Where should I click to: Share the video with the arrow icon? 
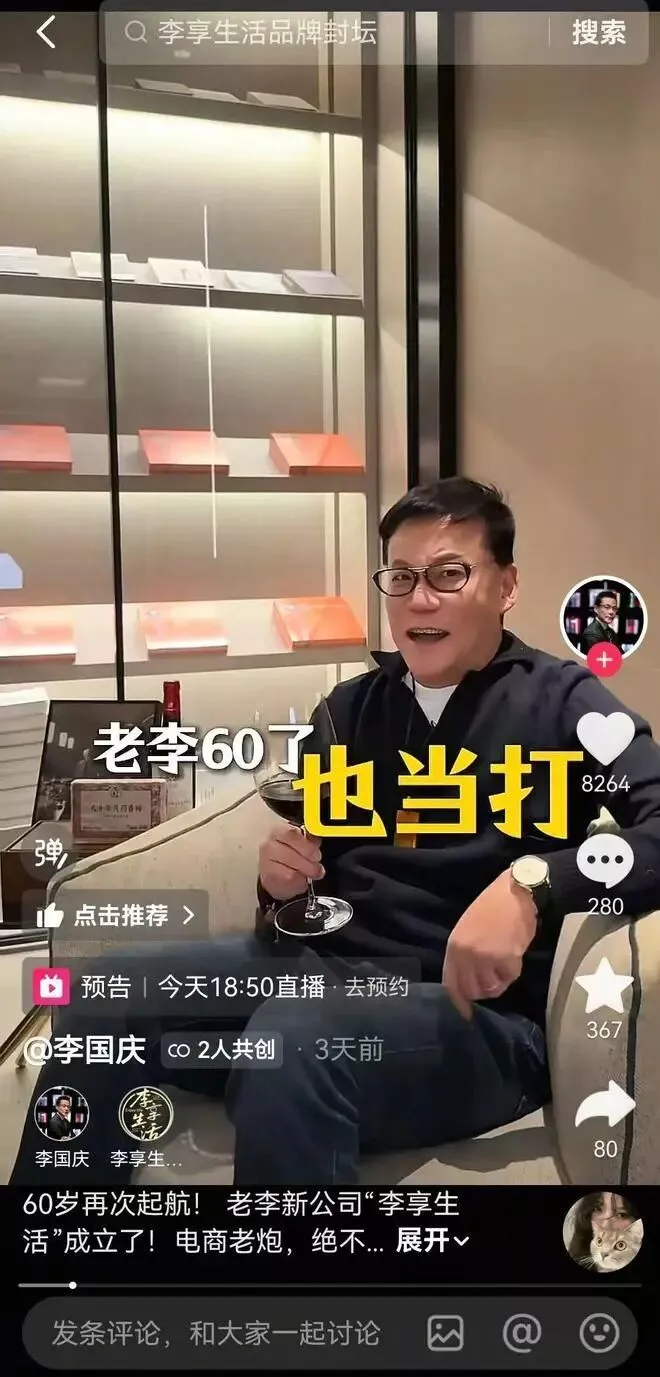coord(605,1105)
